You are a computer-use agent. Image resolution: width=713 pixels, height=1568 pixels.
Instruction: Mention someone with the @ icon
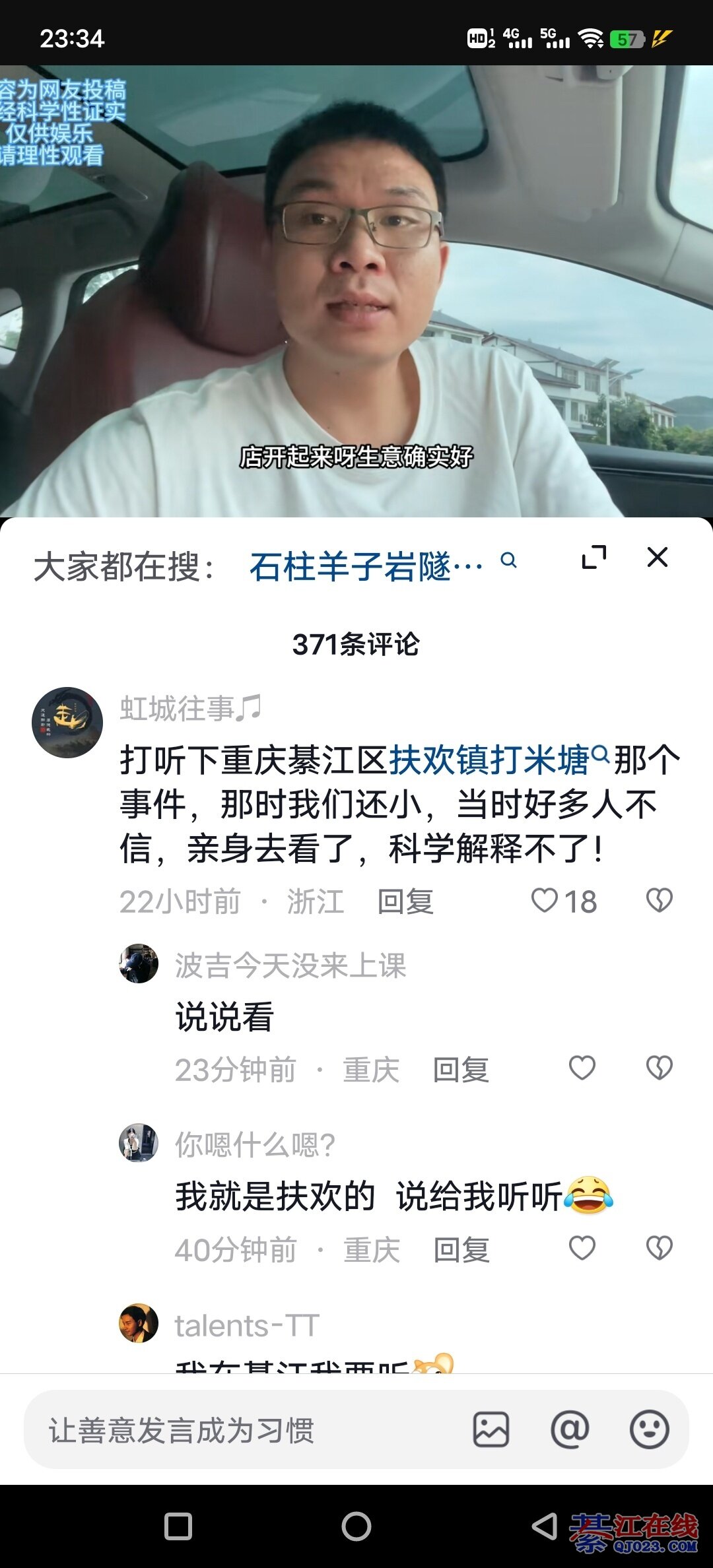pyautogui.click(x=570, y=1430)
